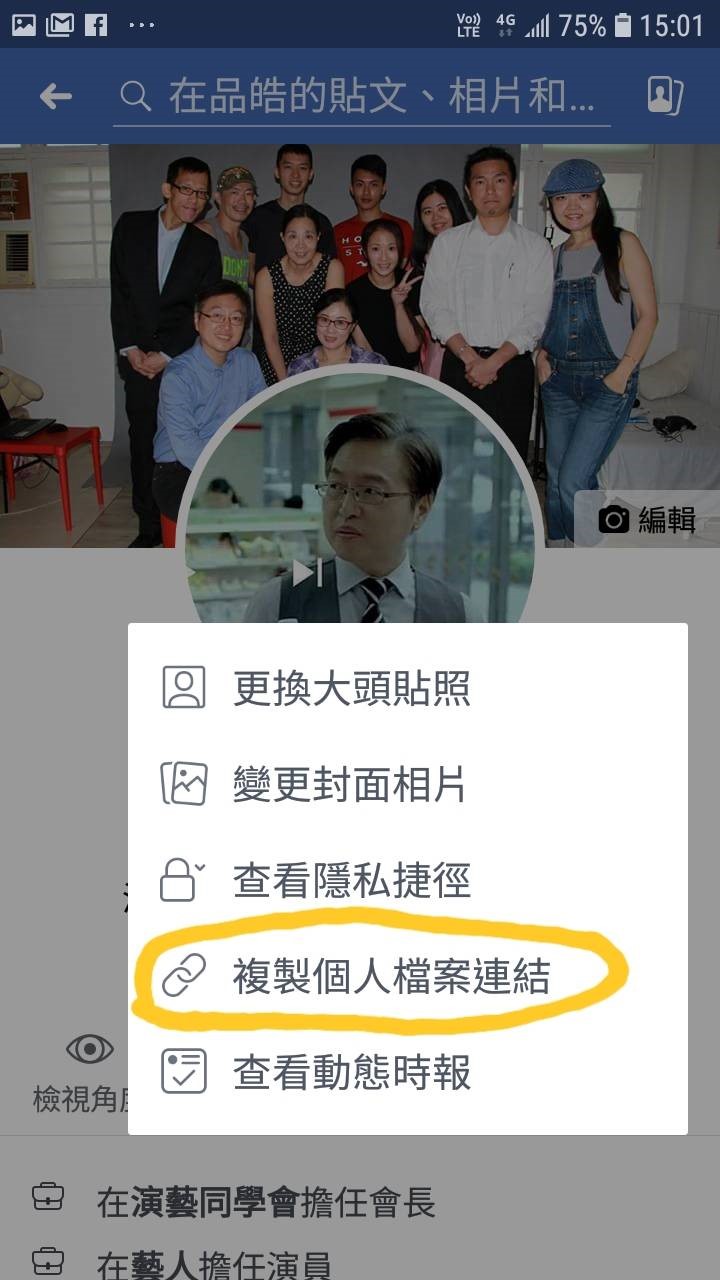720x1280 pixels.
Task: Play the profile video
Action: (306, 573)
